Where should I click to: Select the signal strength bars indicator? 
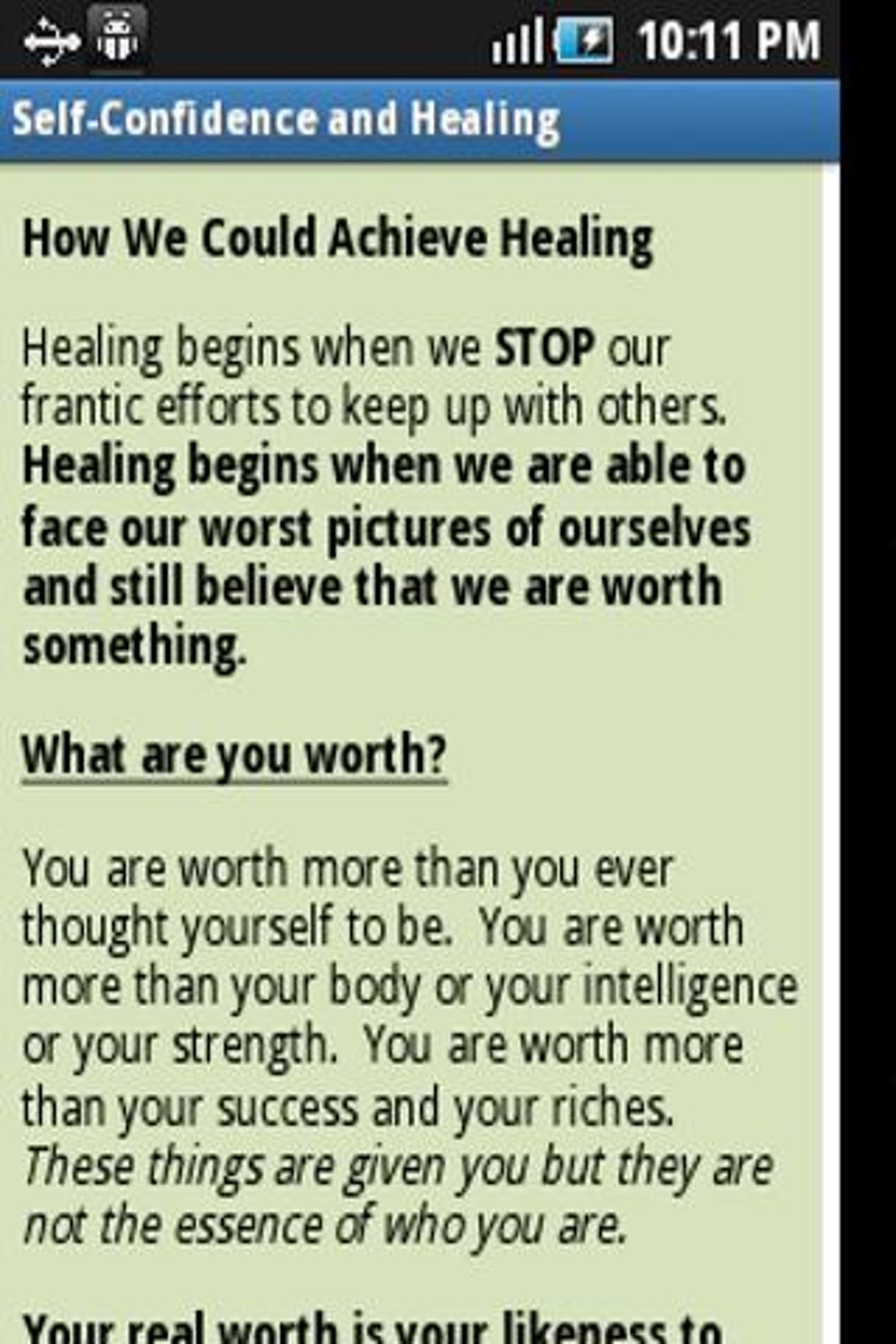tap(515, 39)
